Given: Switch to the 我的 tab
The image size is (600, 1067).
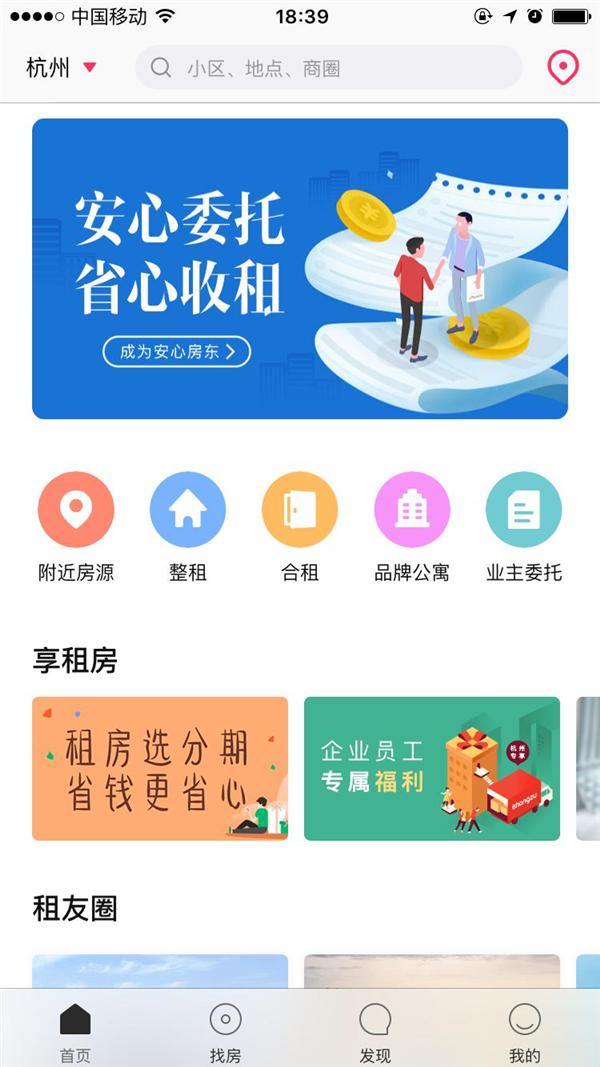Looking at the screenshot, I should pyautogui.click(x=524, y=1032).
